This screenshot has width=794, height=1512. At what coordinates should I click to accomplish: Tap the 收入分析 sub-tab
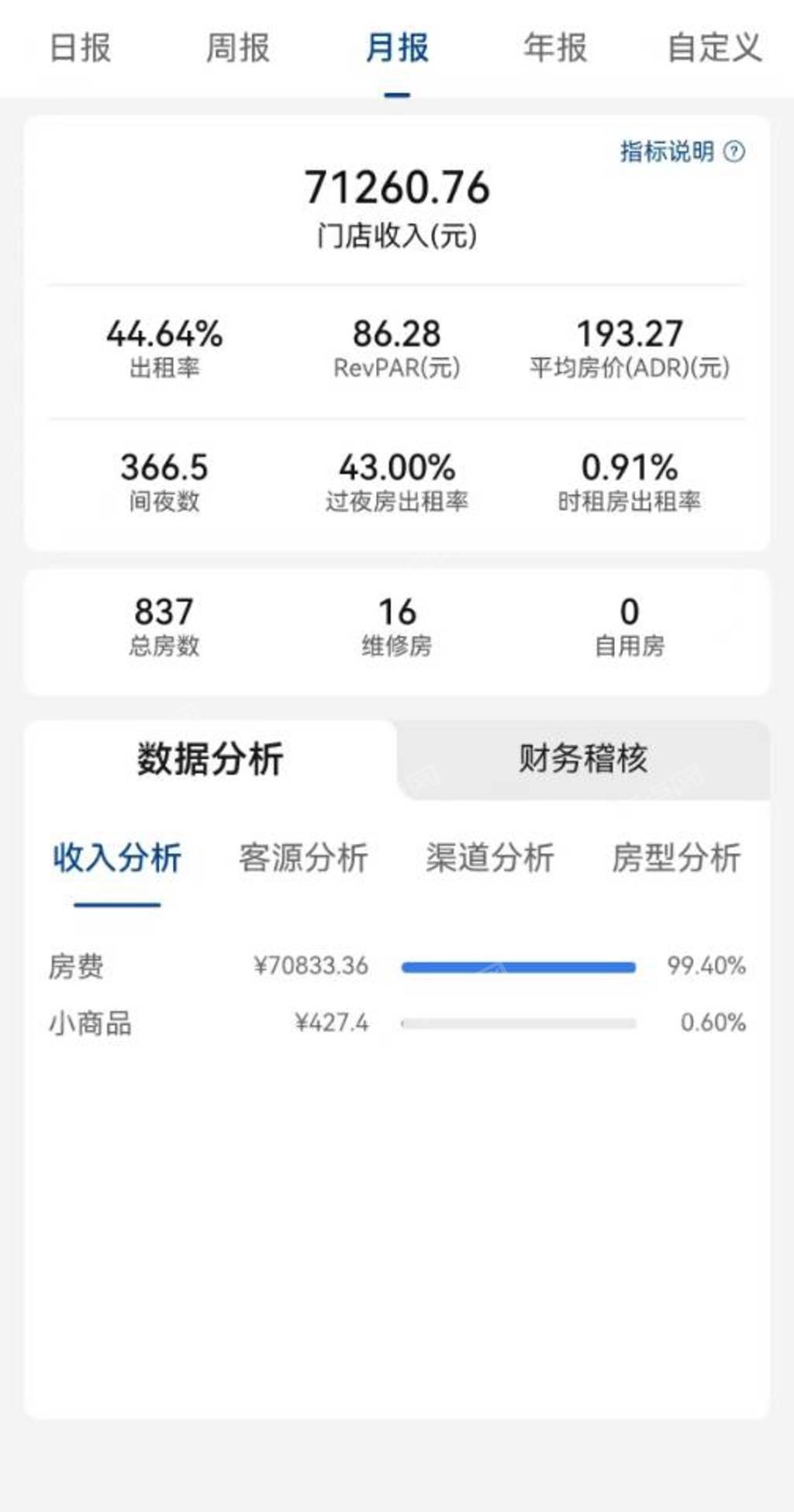(117, 858)
